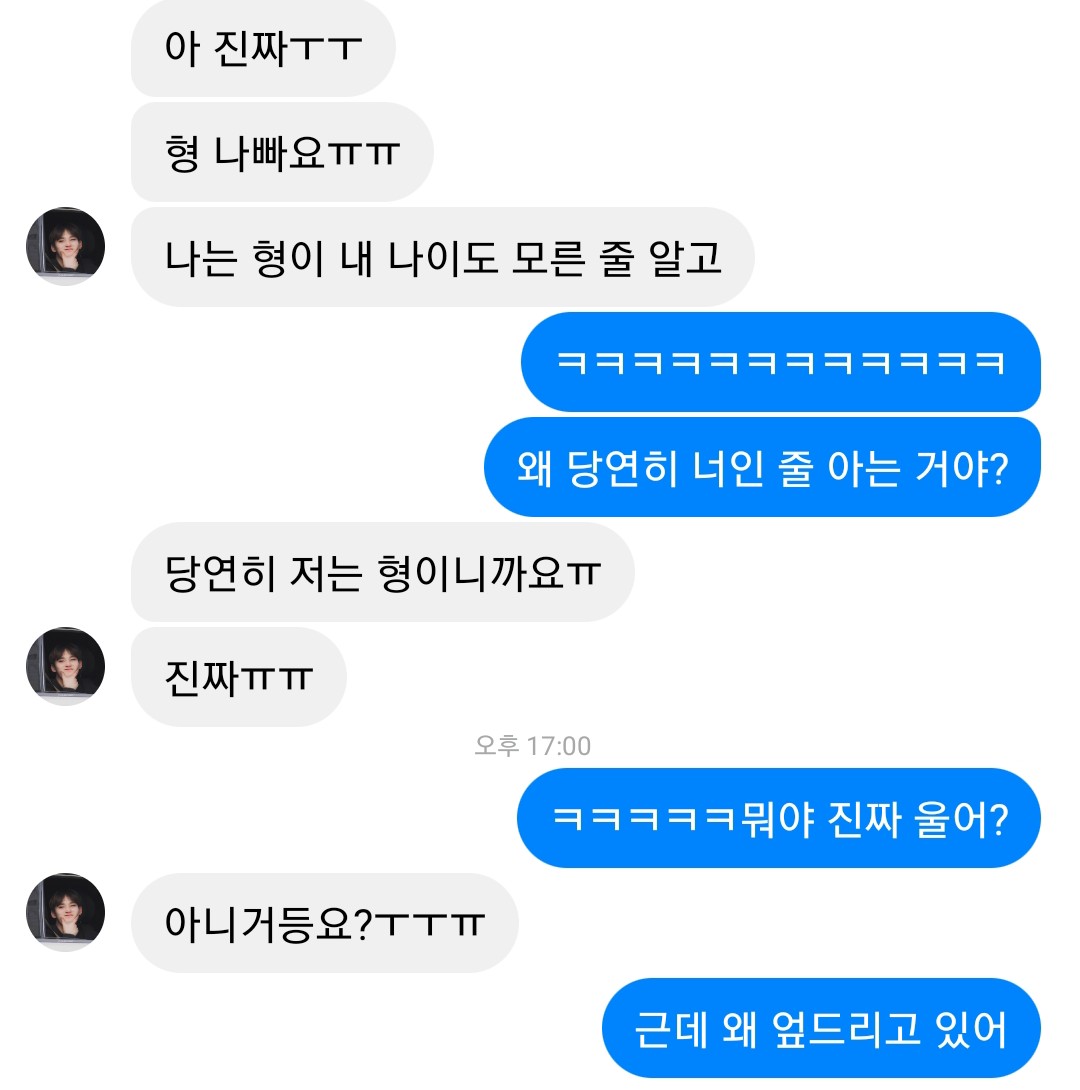
Task: Open sender's avatar beside '나는 형이 내 나이도' message
Action: [x=65, y=247]
